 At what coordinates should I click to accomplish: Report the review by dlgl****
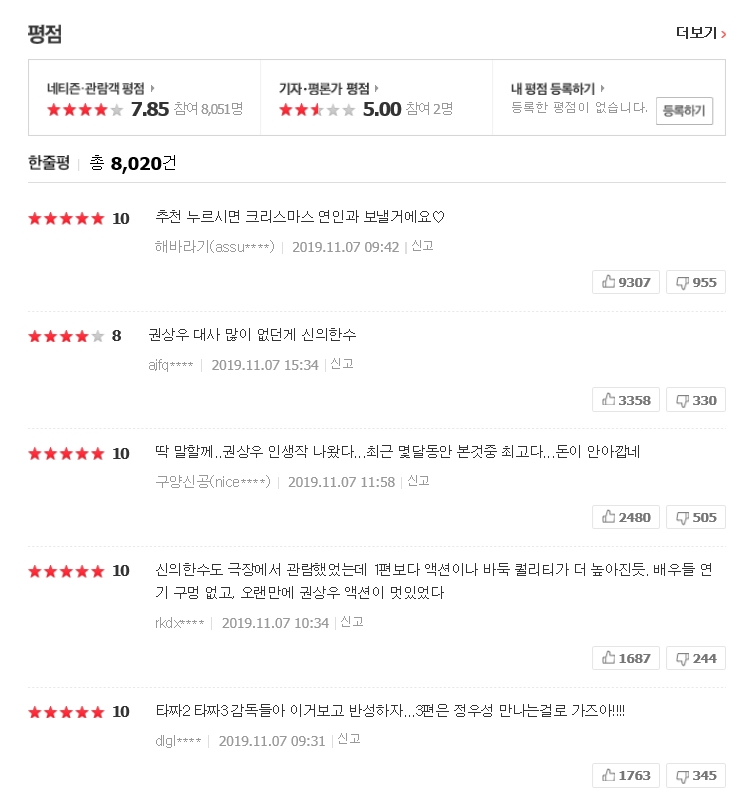pos(349,740)
